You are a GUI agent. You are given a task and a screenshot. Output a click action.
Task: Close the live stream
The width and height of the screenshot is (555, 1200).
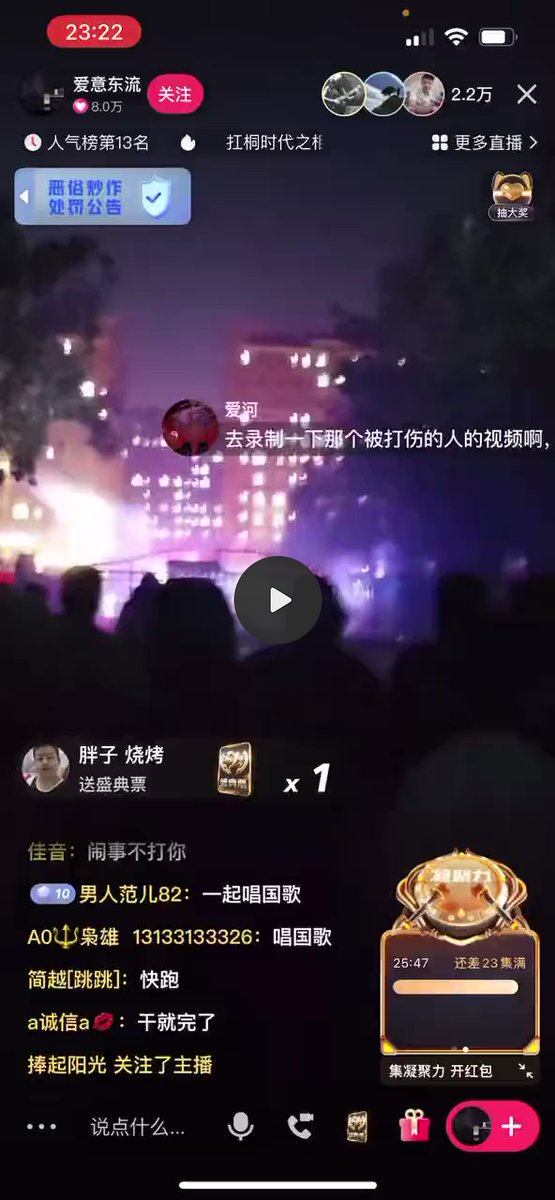(x=526, y=95)
